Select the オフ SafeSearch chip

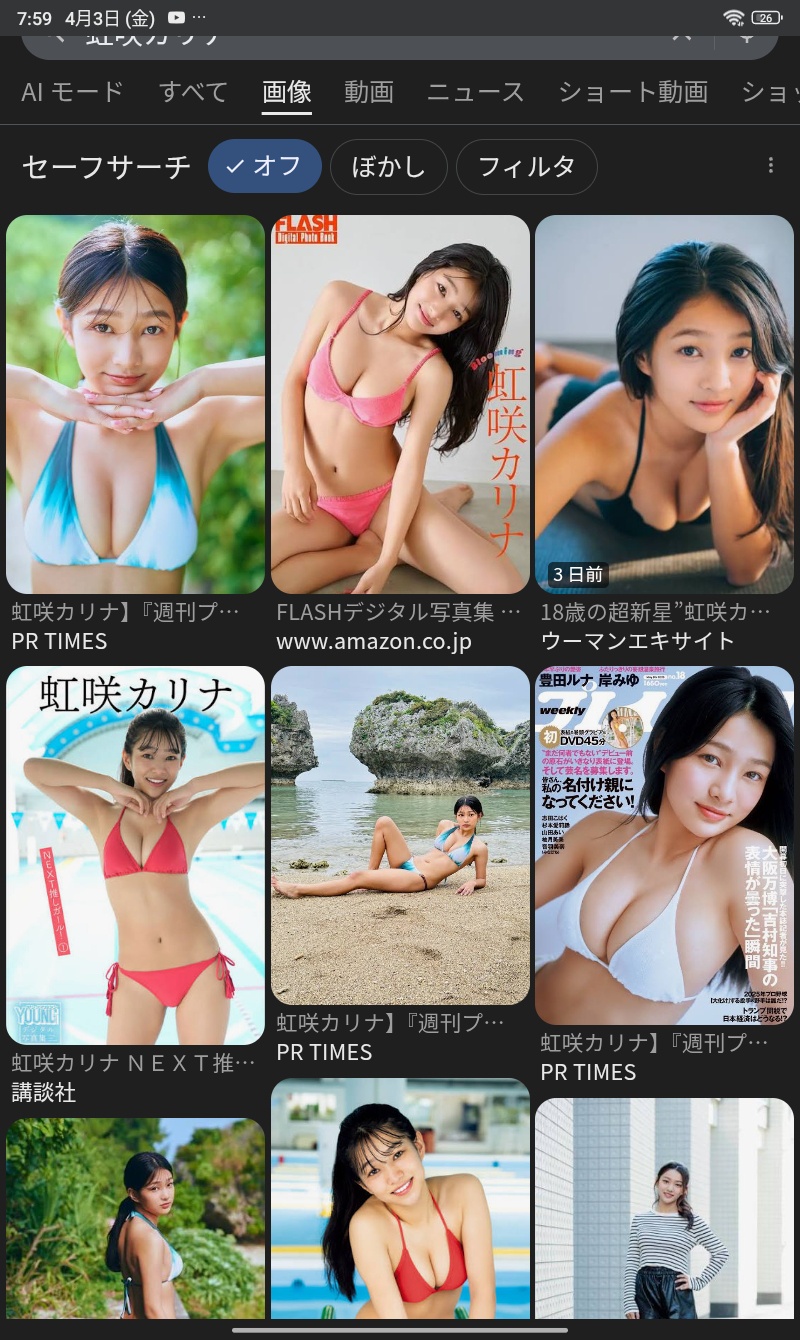265,166
